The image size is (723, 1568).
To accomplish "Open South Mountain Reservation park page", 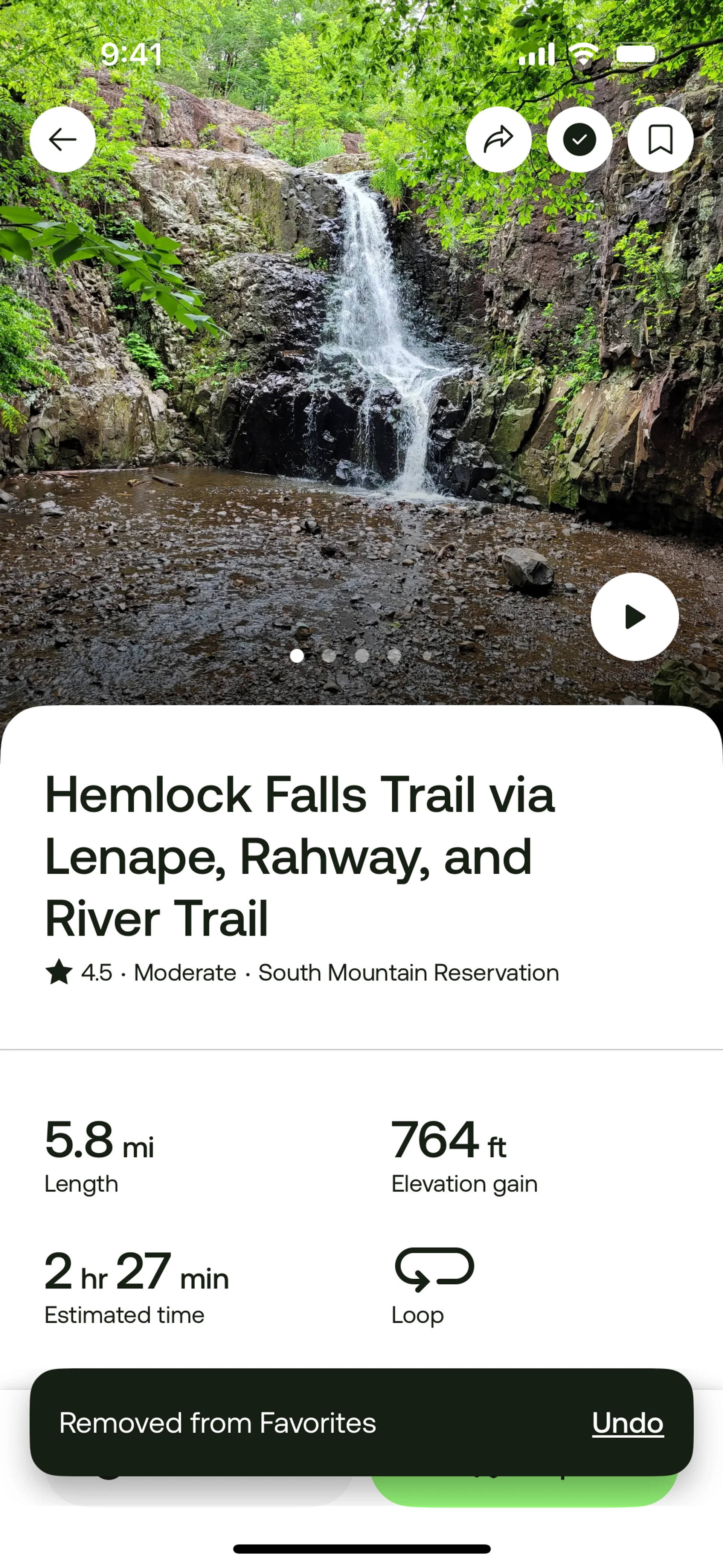I will 408,973.
